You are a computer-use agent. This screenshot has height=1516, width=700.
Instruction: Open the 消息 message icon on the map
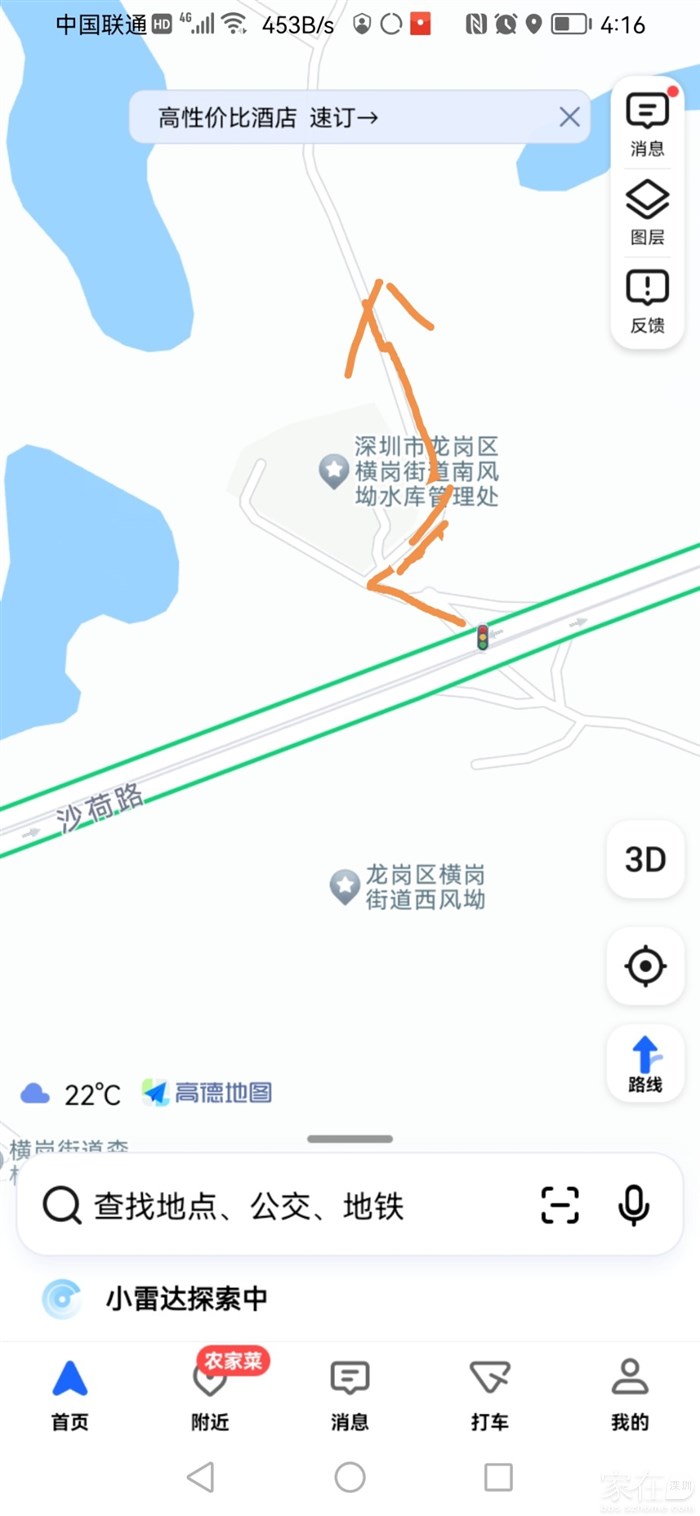coord(647,124)
